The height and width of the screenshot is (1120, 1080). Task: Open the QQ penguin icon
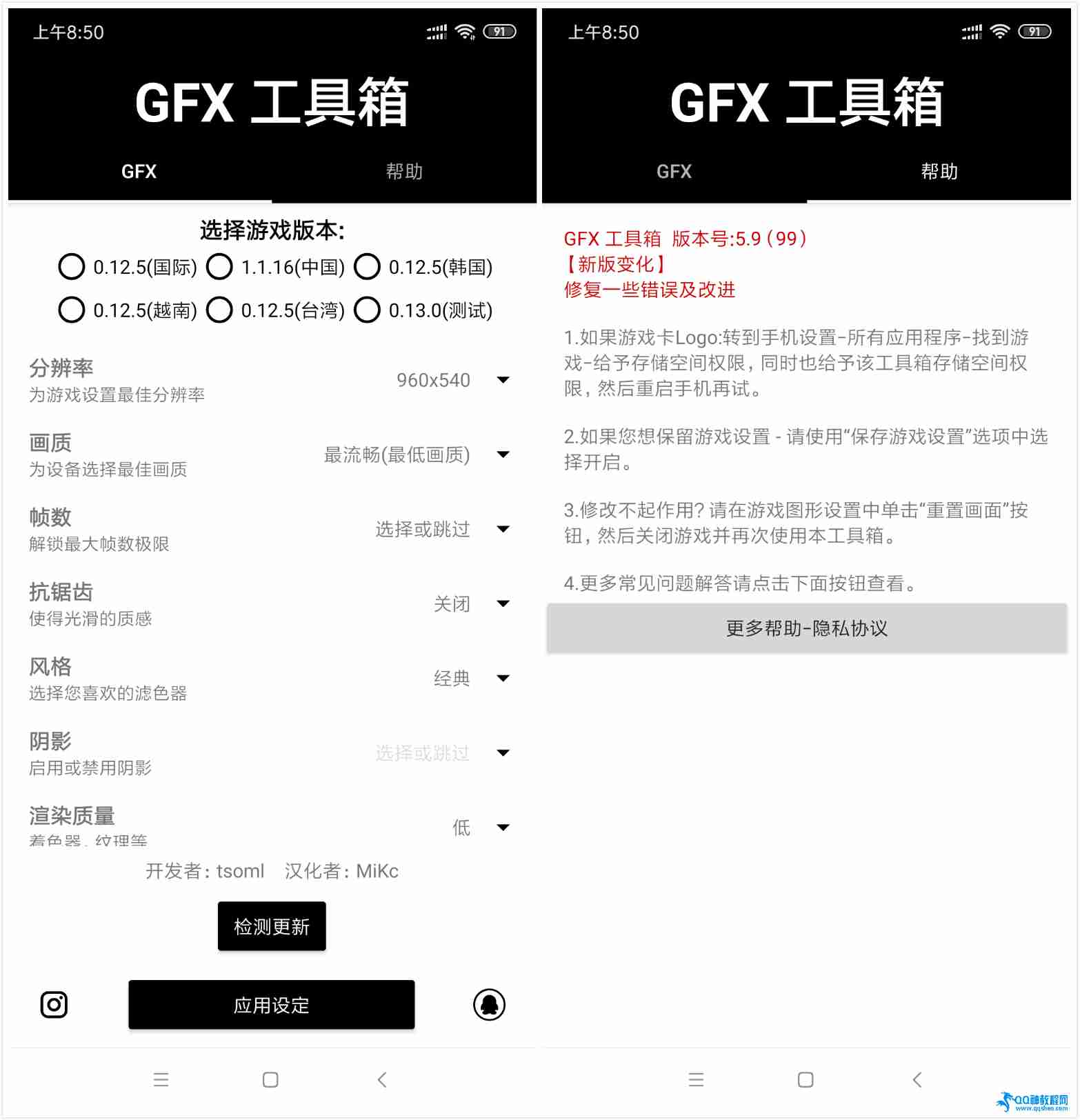point(489,1005)
